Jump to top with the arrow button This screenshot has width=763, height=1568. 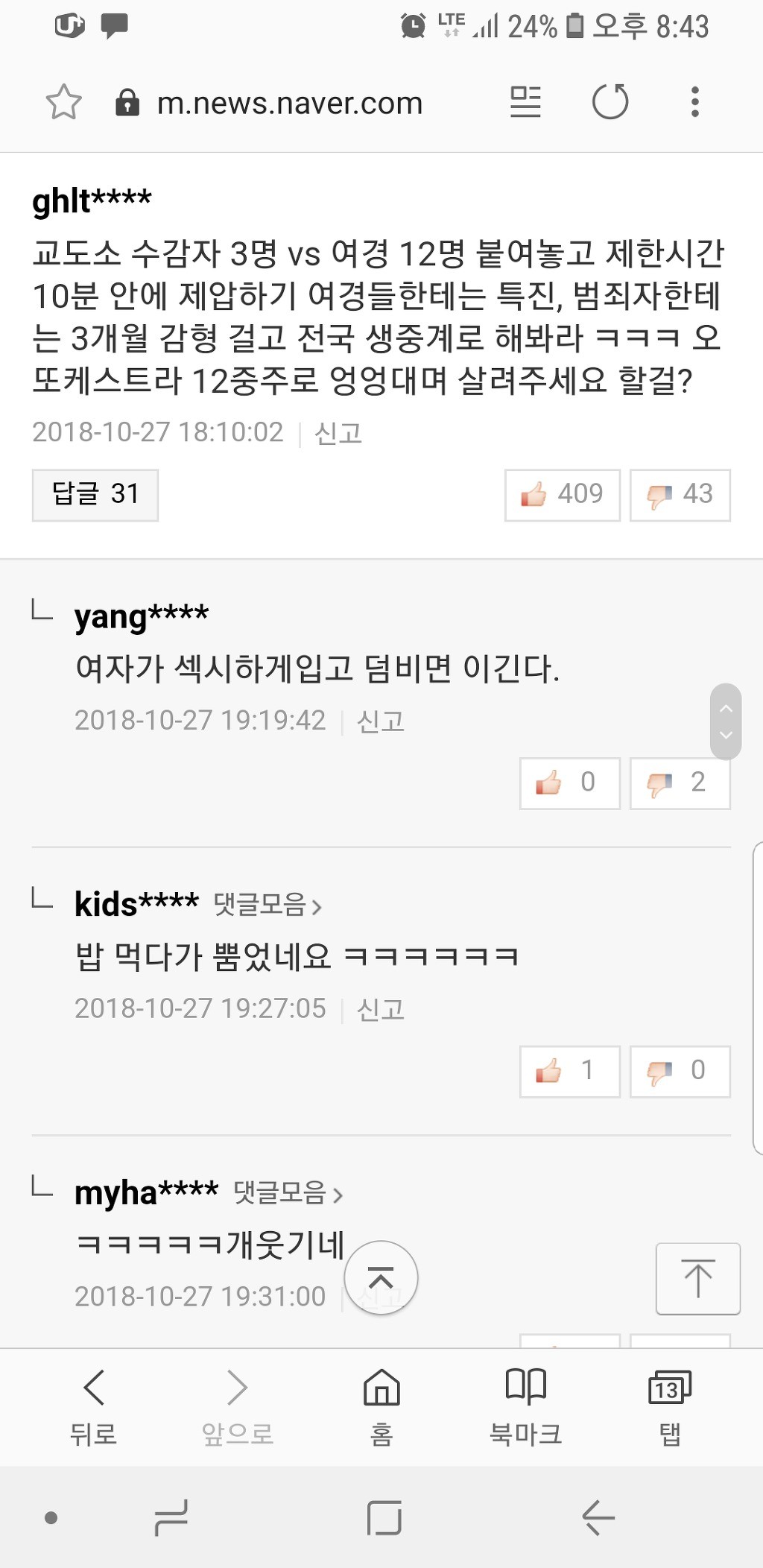coord(697,1278)
